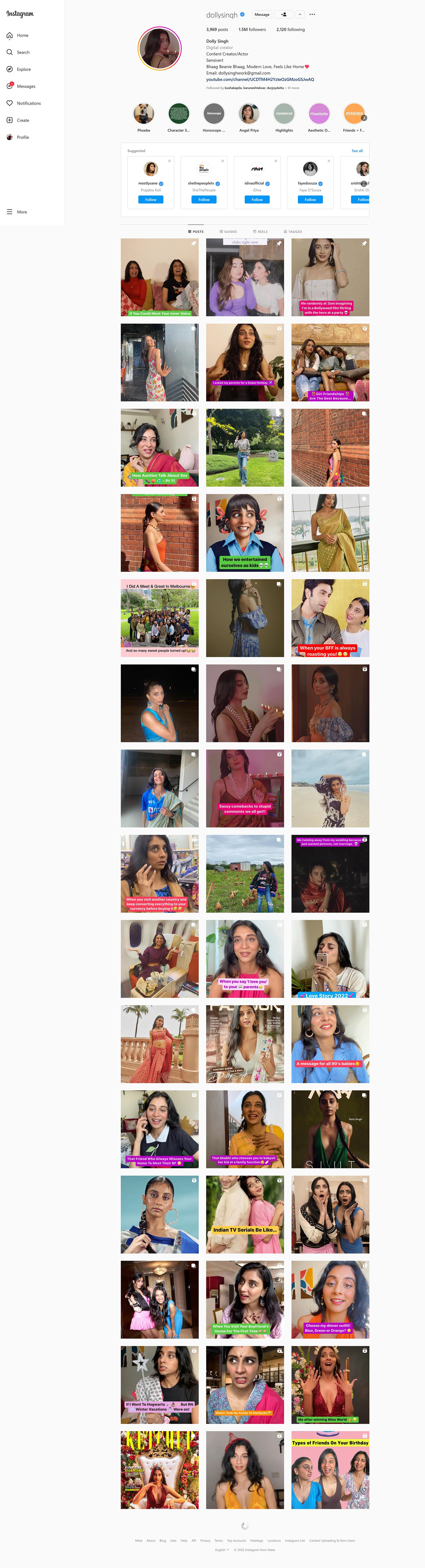425x1568 pixels.
Task: Follow mostlysane from suggestions
Action: 150,200
